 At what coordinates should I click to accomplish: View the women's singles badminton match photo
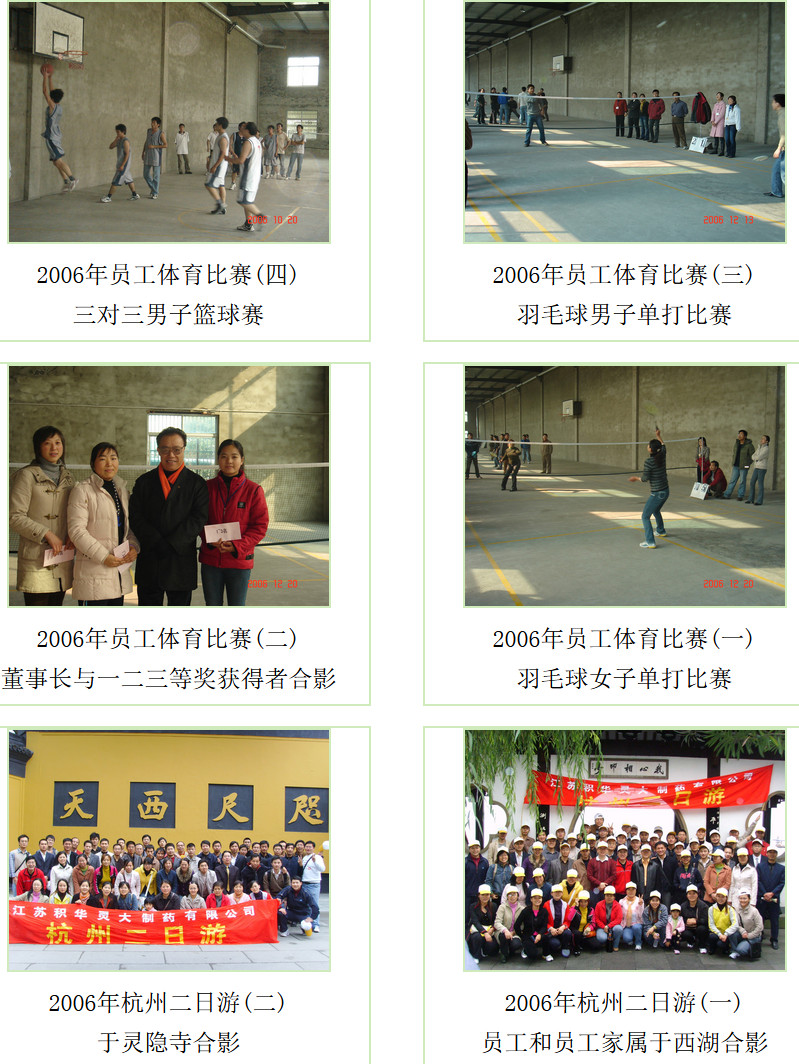pos(624,485)
